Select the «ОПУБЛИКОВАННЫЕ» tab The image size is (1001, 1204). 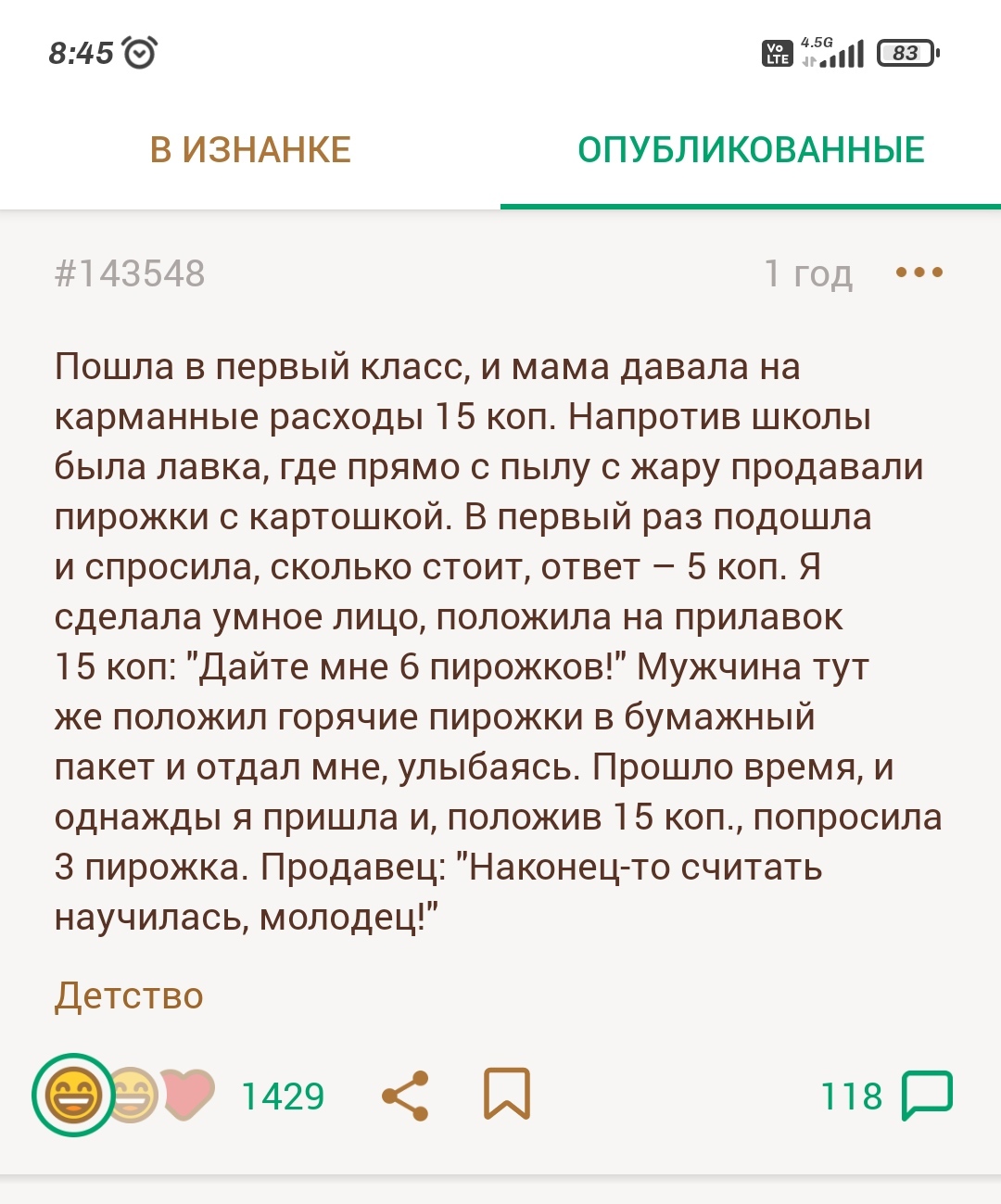point(751,150)
